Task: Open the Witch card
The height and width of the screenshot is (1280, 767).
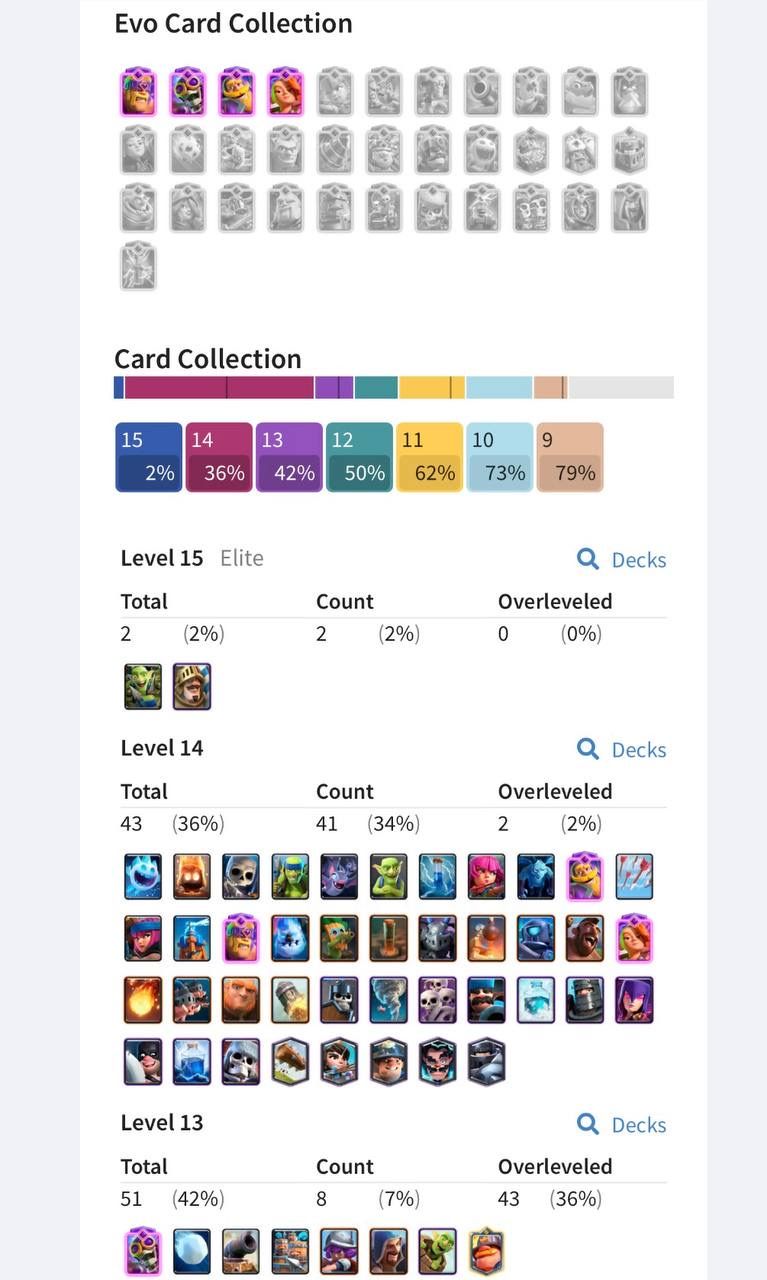Action: [634, 1000]
